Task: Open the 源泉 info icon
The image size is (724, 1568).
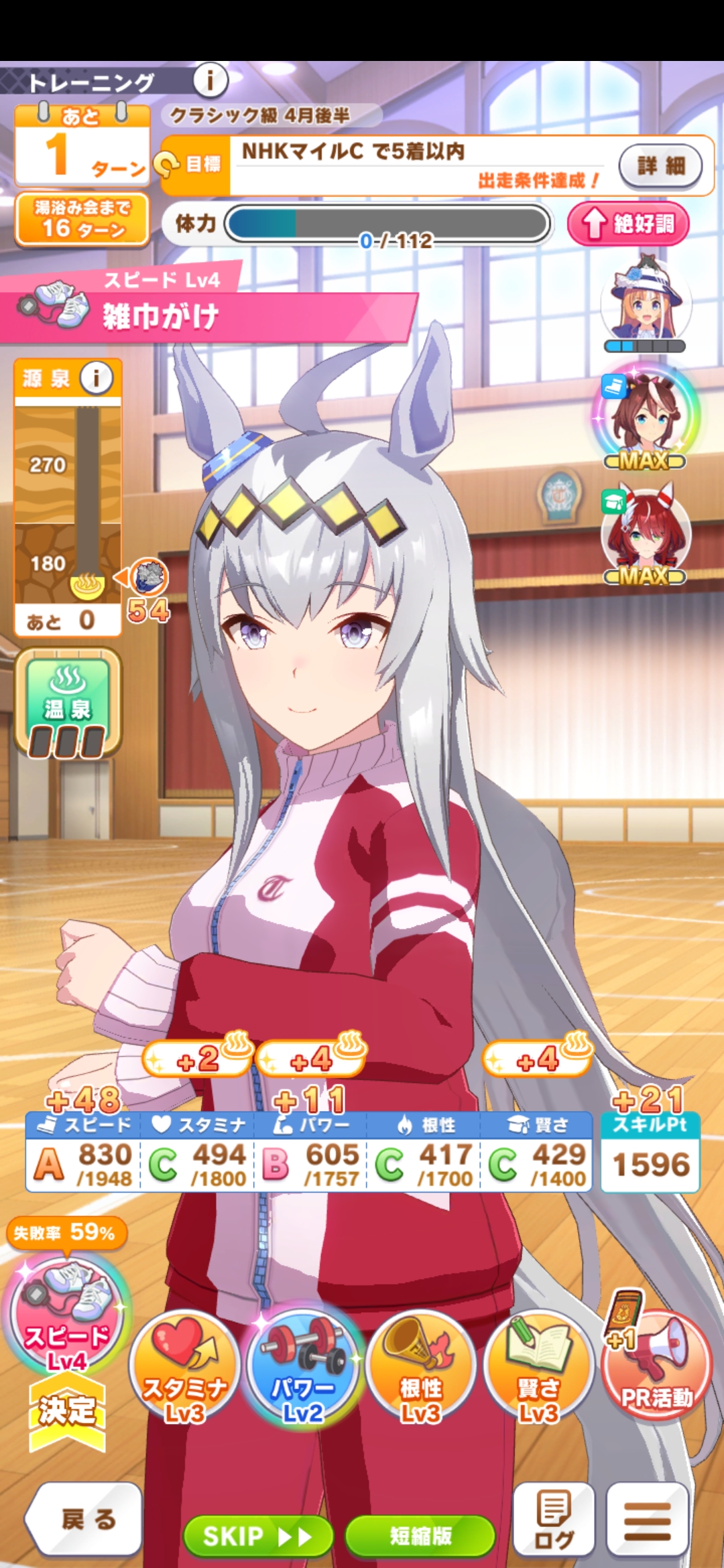Action: [x=97, y=379]
